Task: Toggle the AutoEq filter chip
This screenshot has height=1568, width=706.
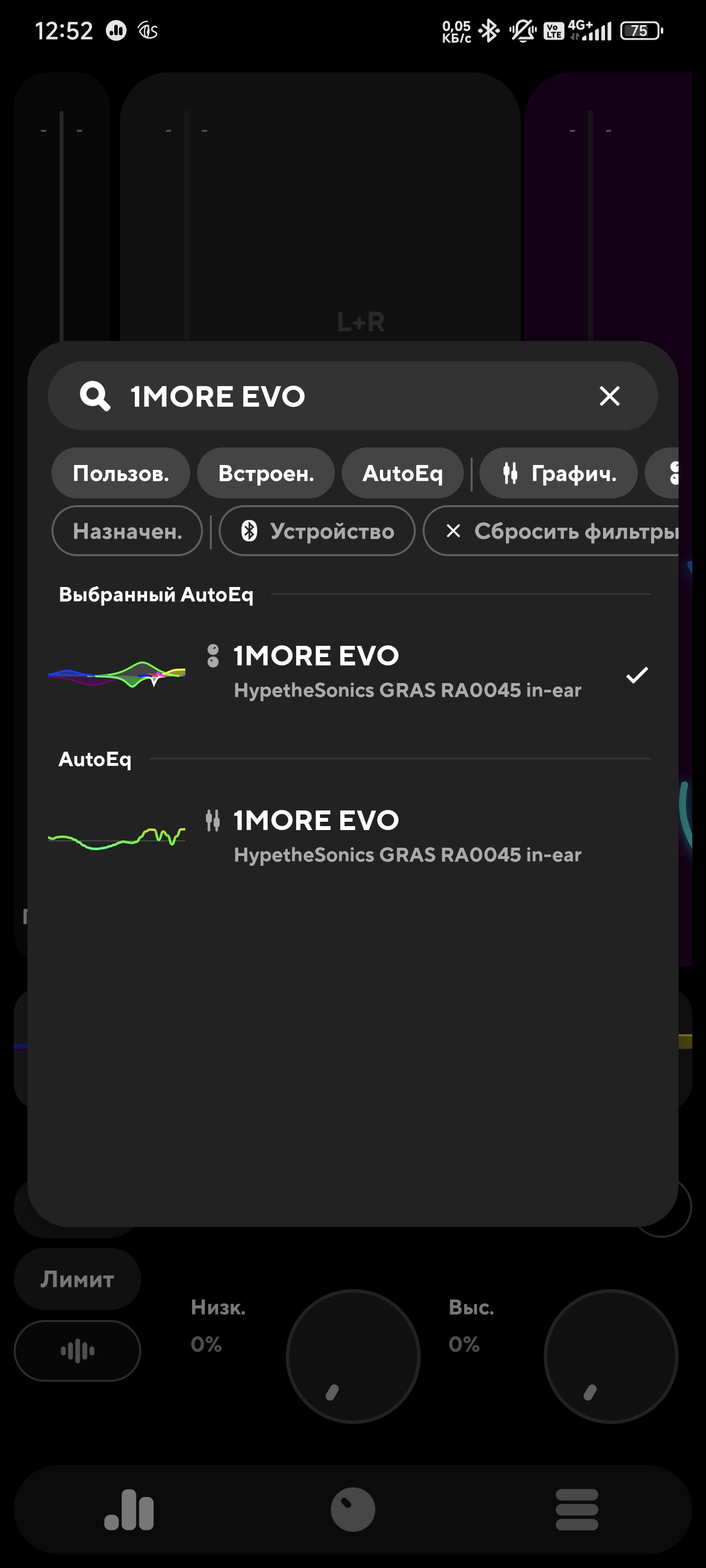Action: click(x=403, y=473)
